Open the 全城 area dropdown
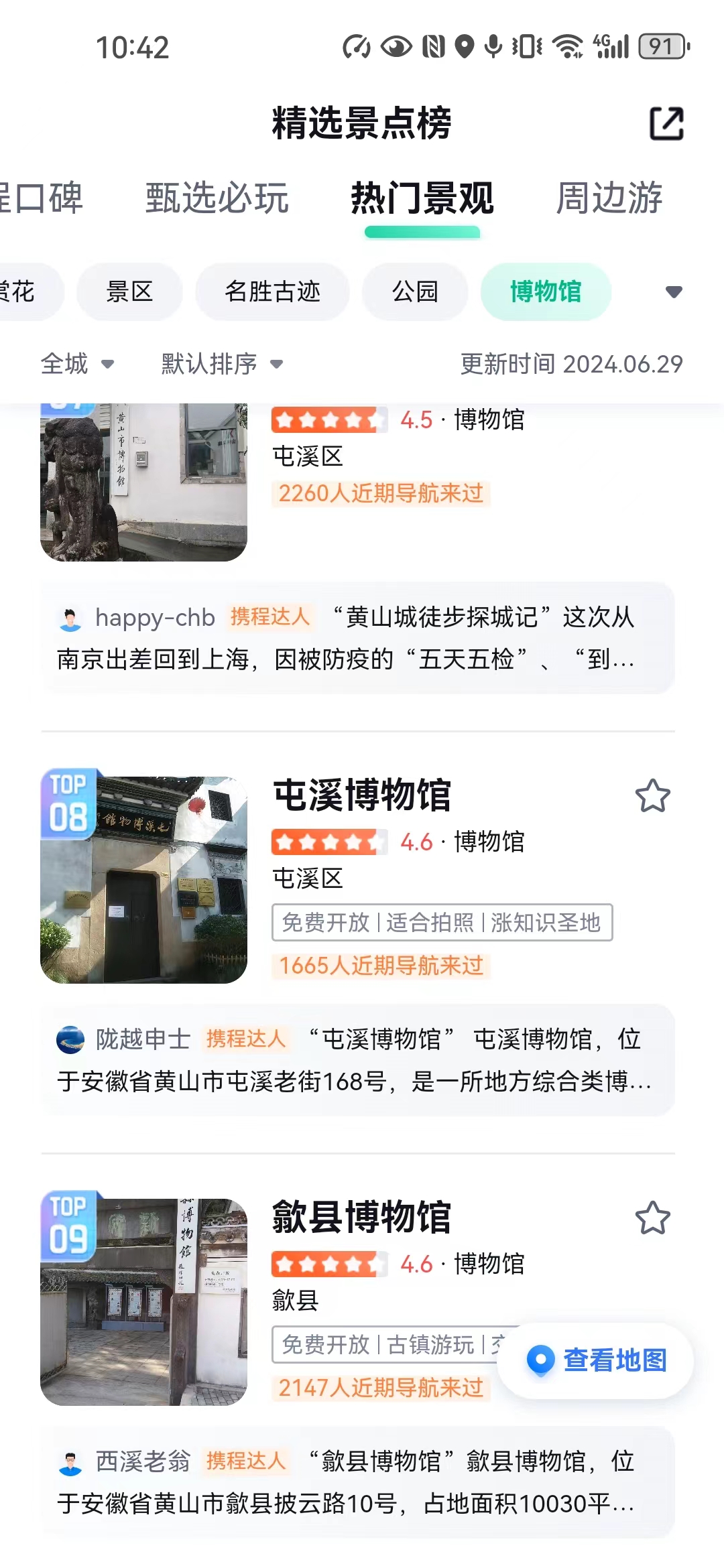Viewport: 724px width, 1568px height. (77, 364)
